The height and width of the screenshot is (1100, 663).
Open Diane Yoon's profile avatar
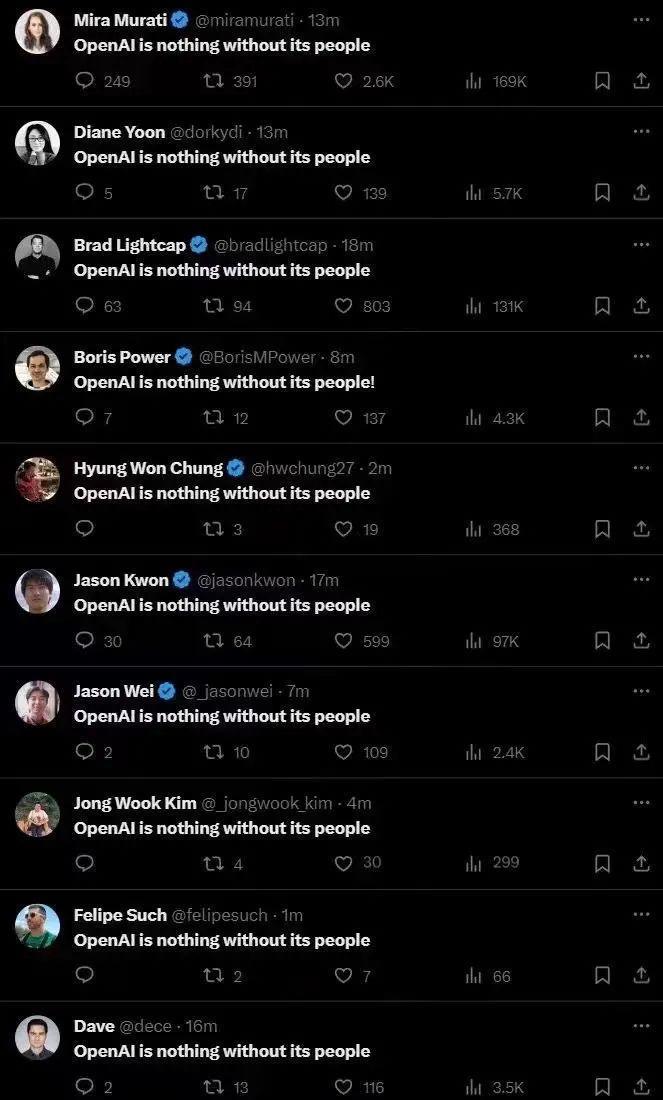37,144
